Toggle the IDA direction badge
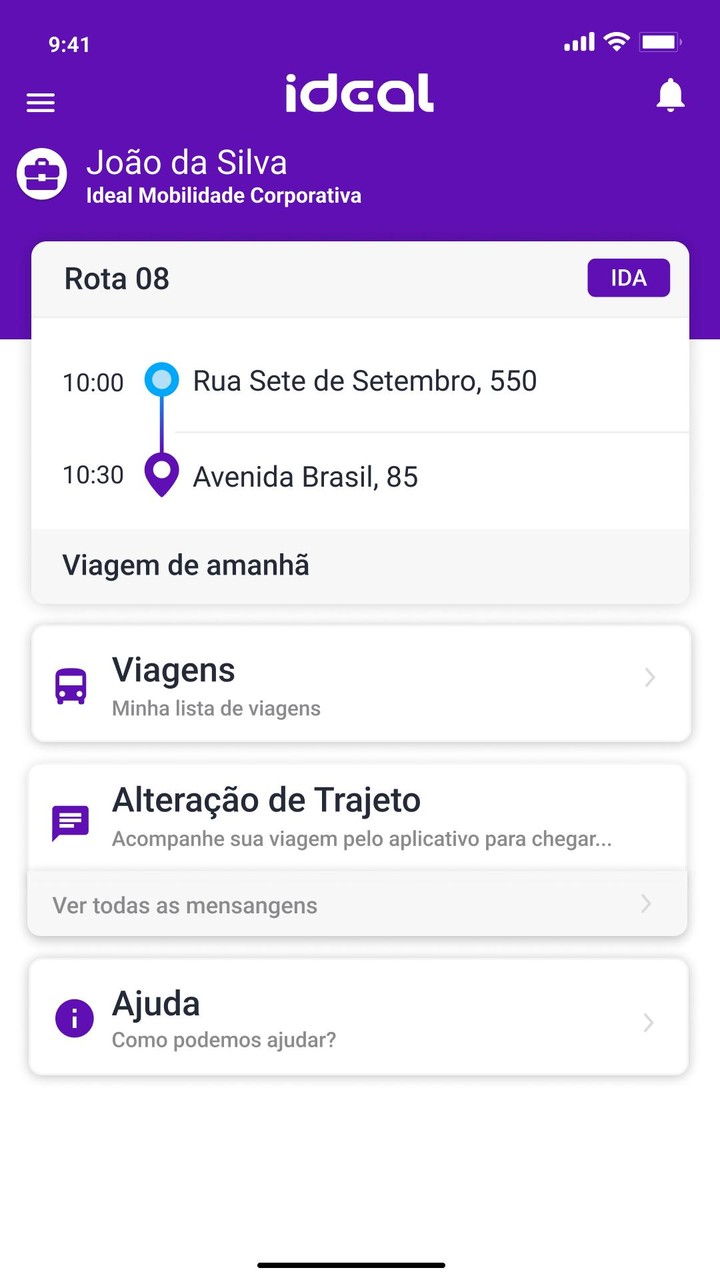This screenshot has height=1280, width=720. pos(628,278)
